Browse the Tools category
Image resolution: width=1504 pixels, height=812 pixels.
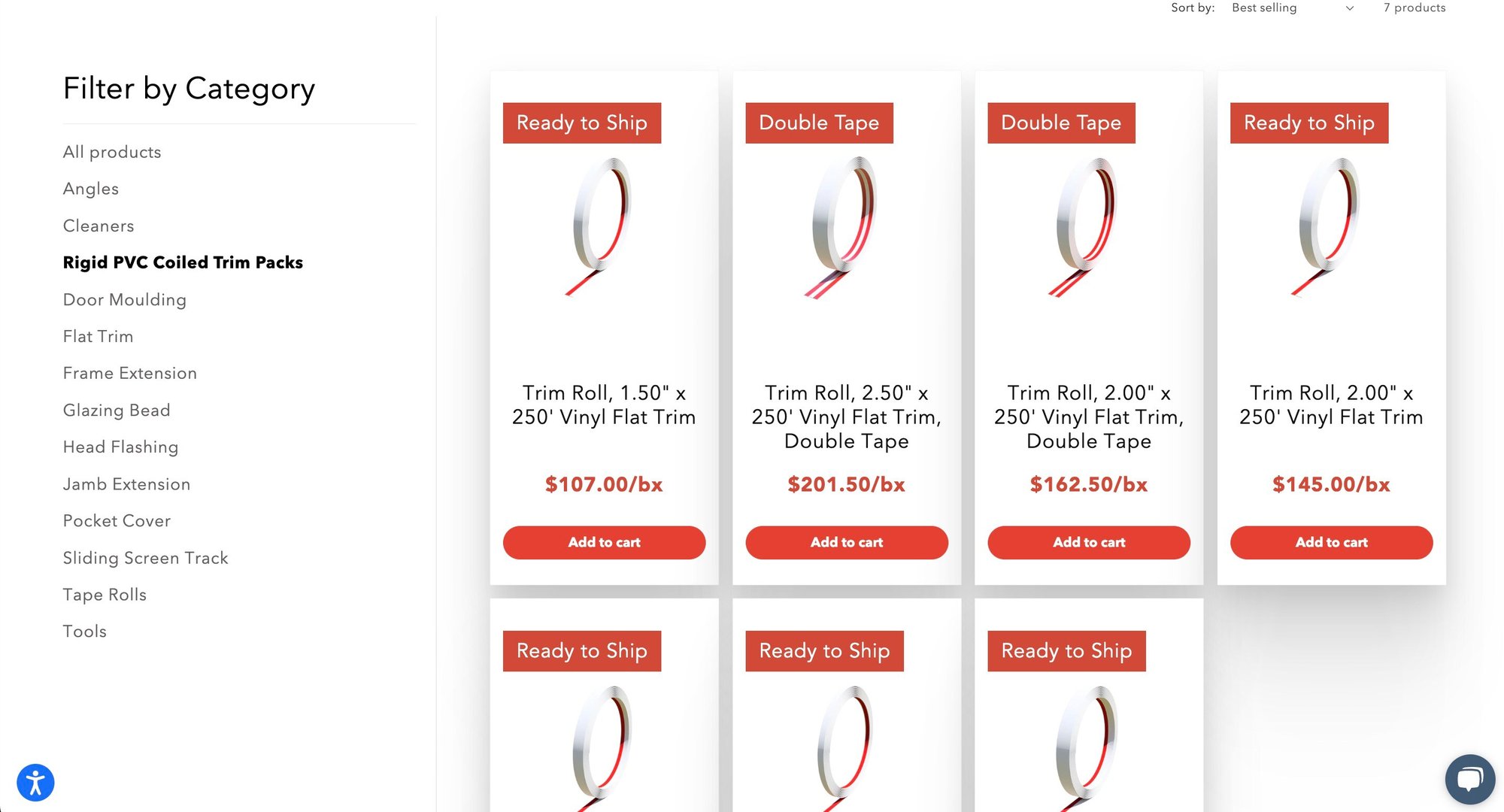pos(85,632)
